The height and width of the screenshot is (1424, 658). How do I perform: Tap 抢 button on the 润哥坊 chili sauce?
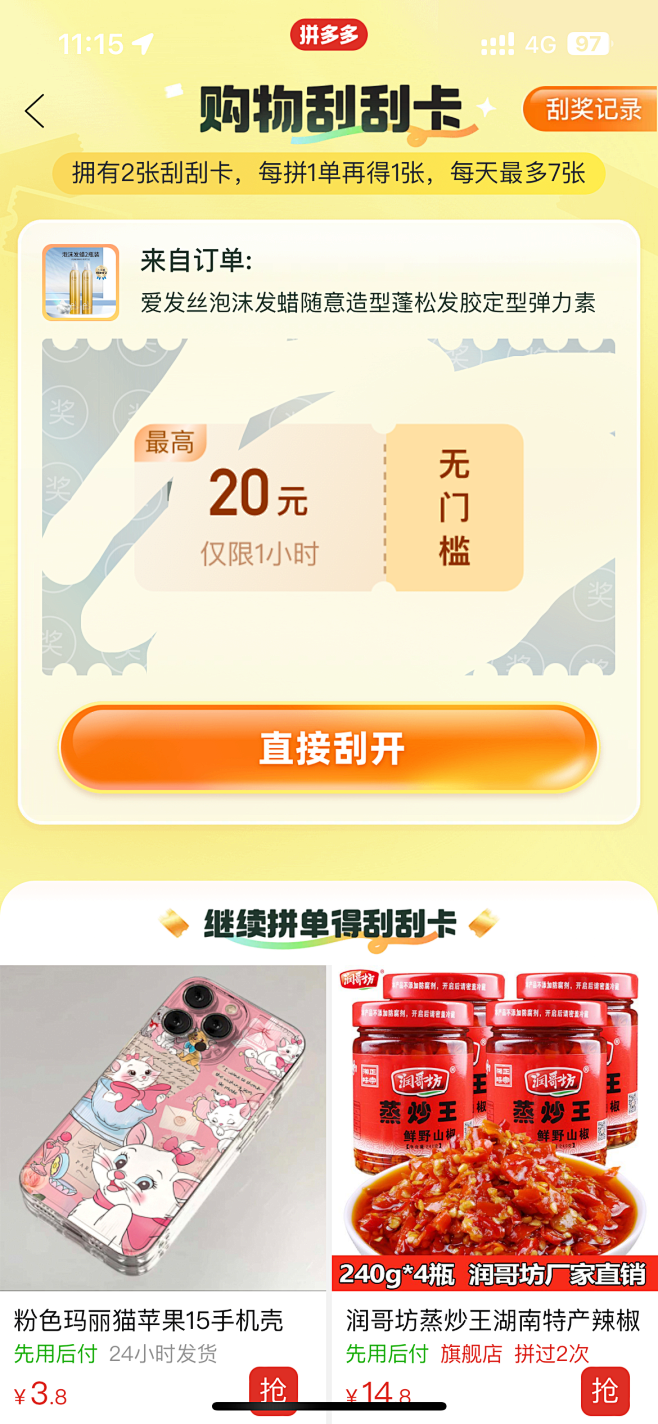605,1391
